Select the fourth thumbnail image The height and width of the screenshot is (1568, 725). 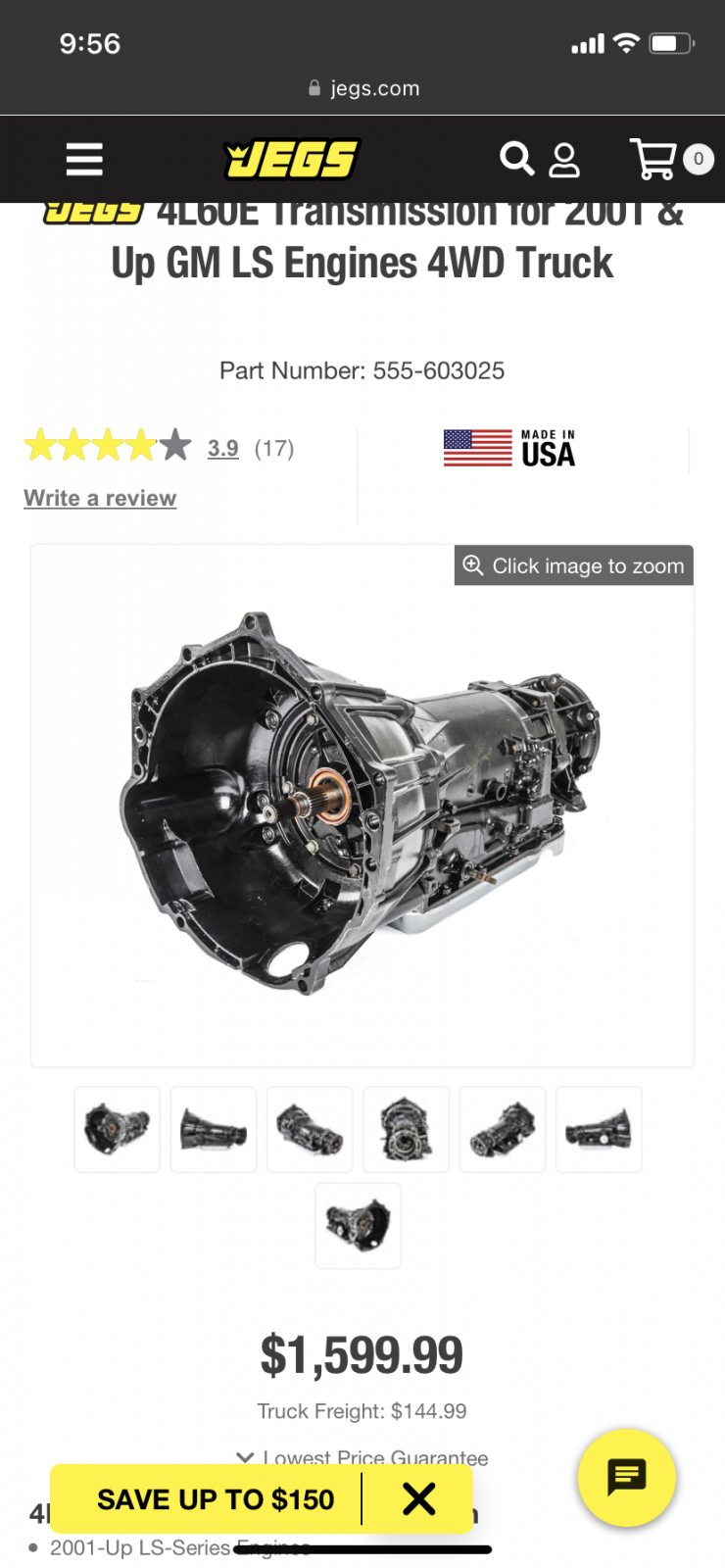click(x=406, y=1129)
